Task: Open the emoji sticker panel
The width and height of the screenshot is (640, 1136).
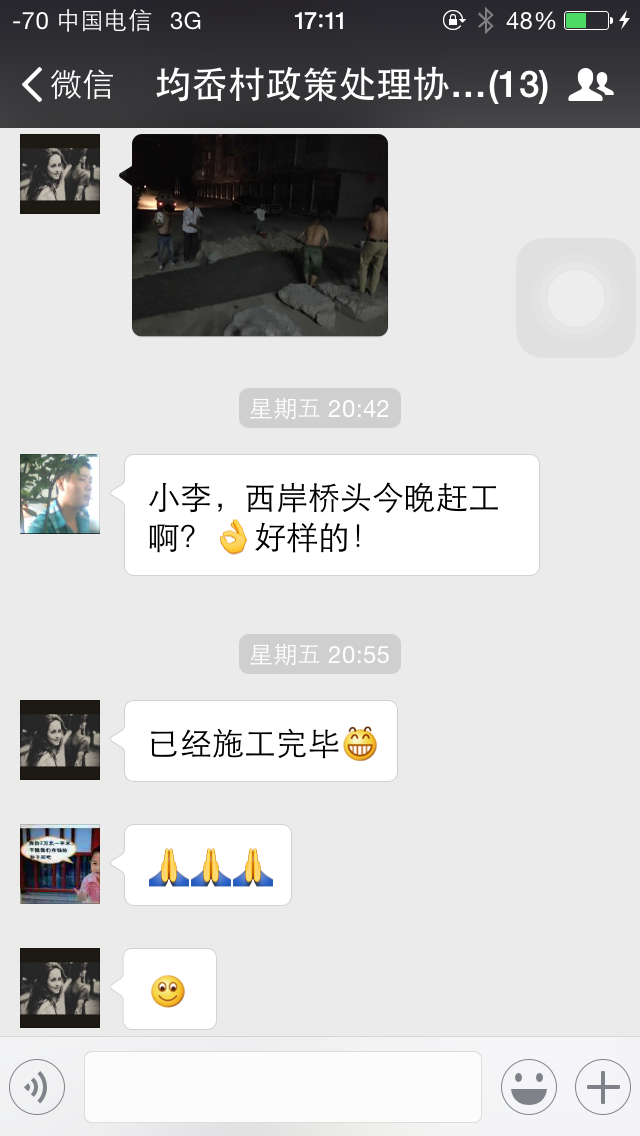Action: coord(528,1087)
